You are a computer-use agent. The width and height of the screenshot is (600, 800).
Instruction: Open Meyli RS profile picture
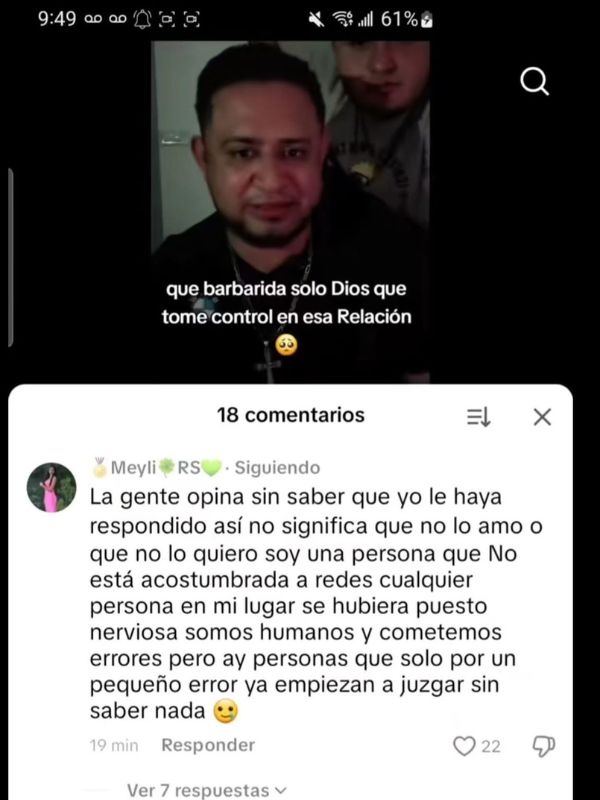tap(51, 487)
